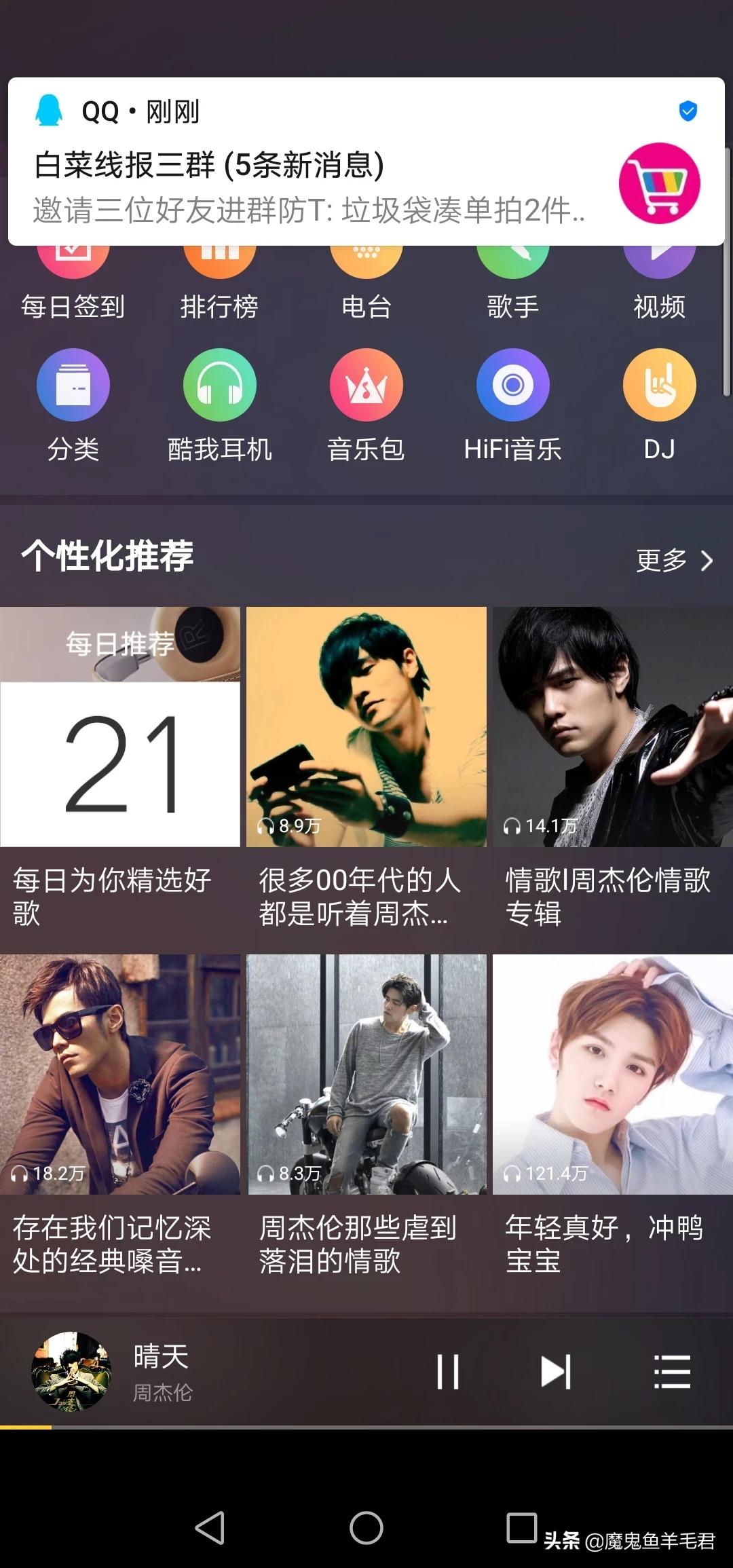Pause the song 晴天
Screen dimensions: 733x1568
click(x=448, y=1372)
